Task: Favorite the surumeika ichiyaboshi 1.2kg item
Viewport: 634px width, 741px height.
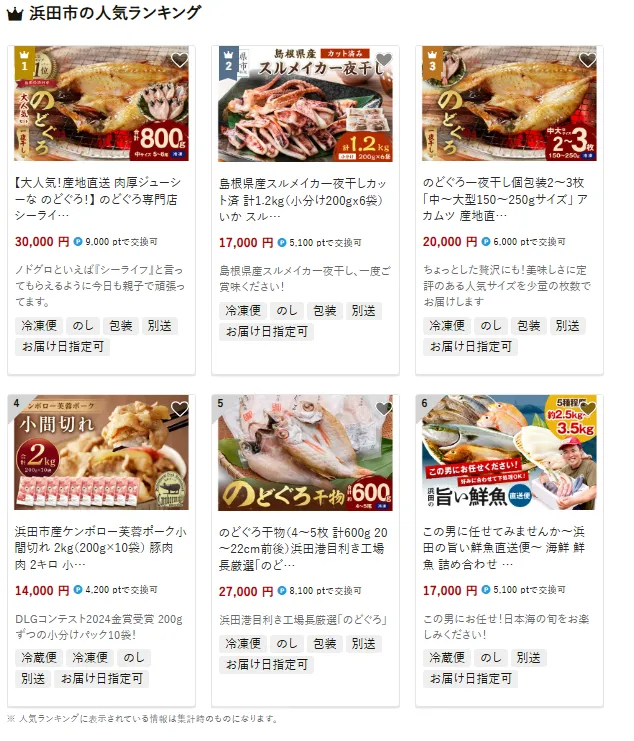Action: tap(383, 60)
